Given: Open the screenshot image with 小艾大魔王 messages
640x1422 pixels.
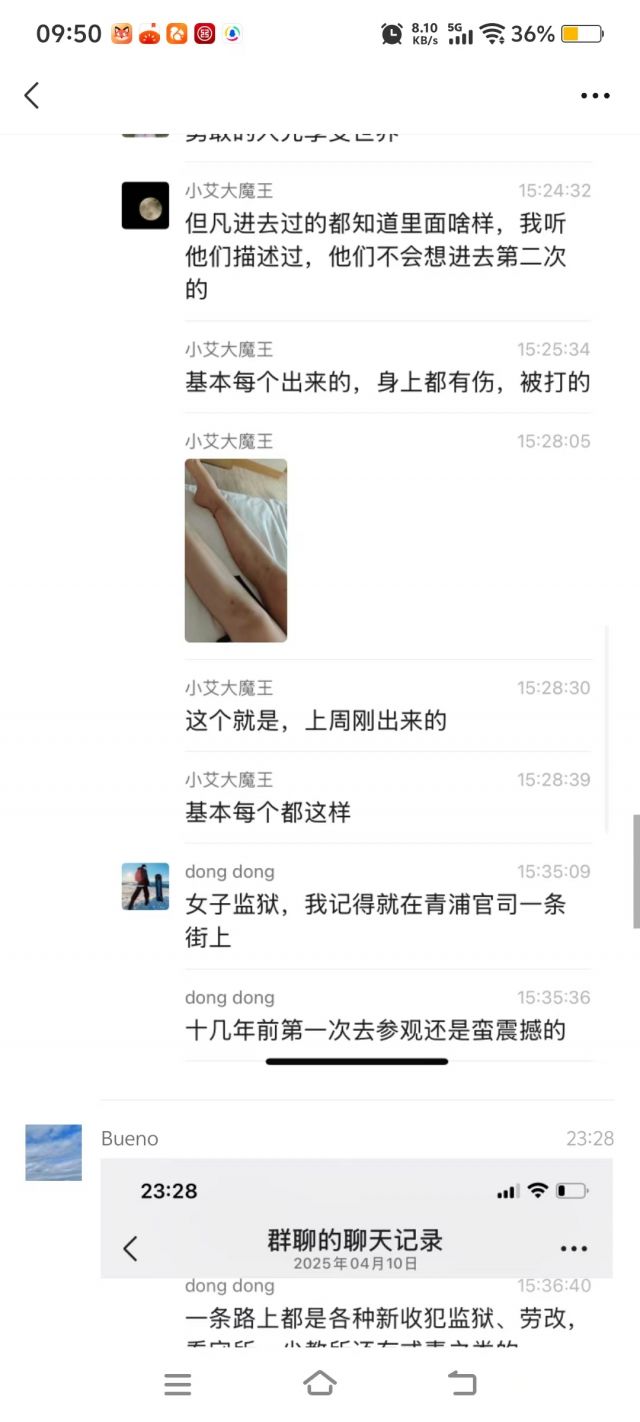Looking at the screenshot, I should pos(356,600).
